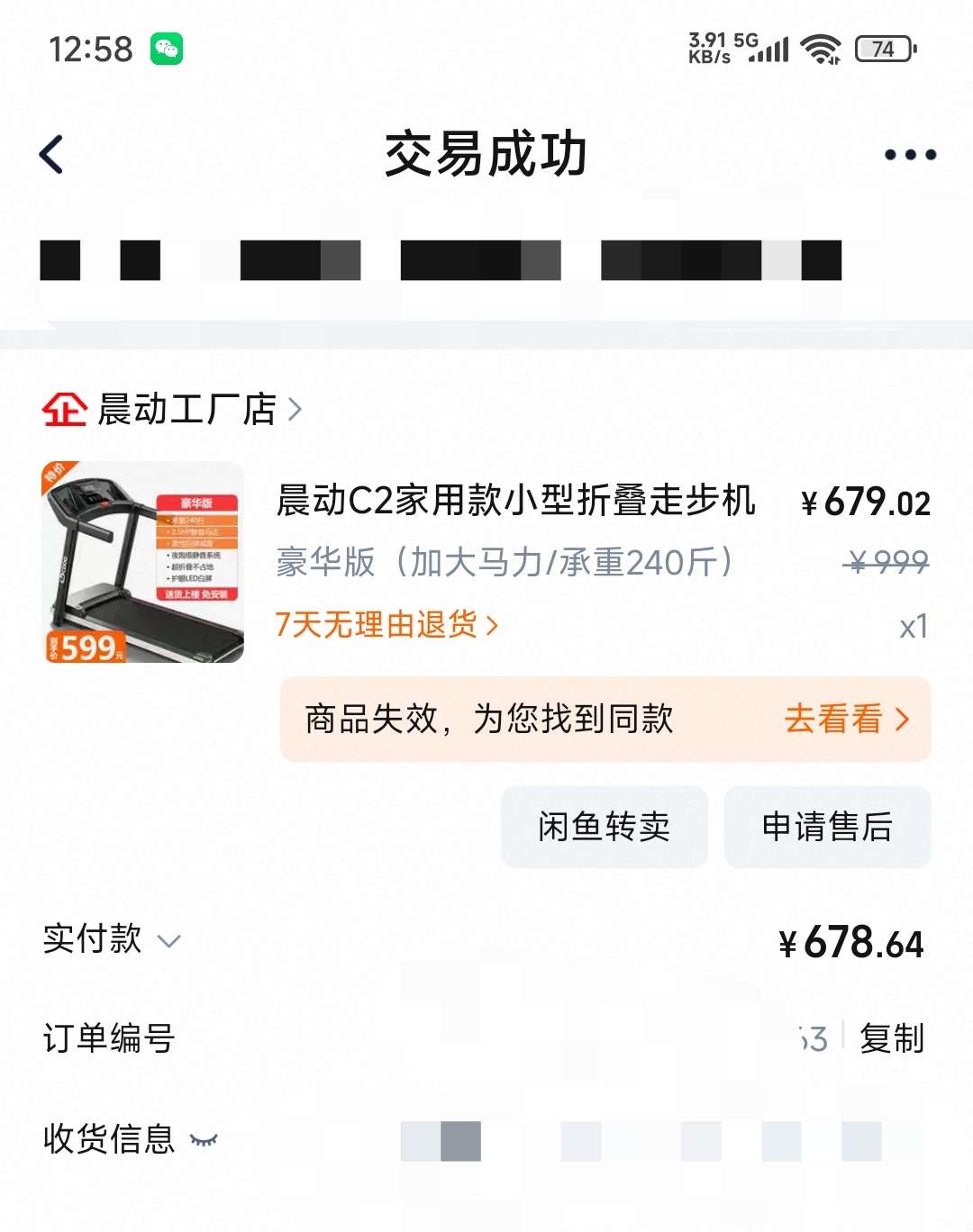Expand the 实付款 payment details
This screenshot has height=1232, width=973.
point(168,941)
